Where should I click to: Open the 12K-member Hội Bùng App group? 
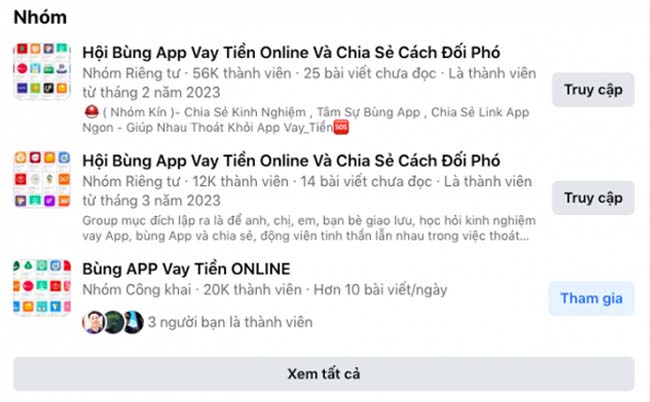click(x=292, y=161)
